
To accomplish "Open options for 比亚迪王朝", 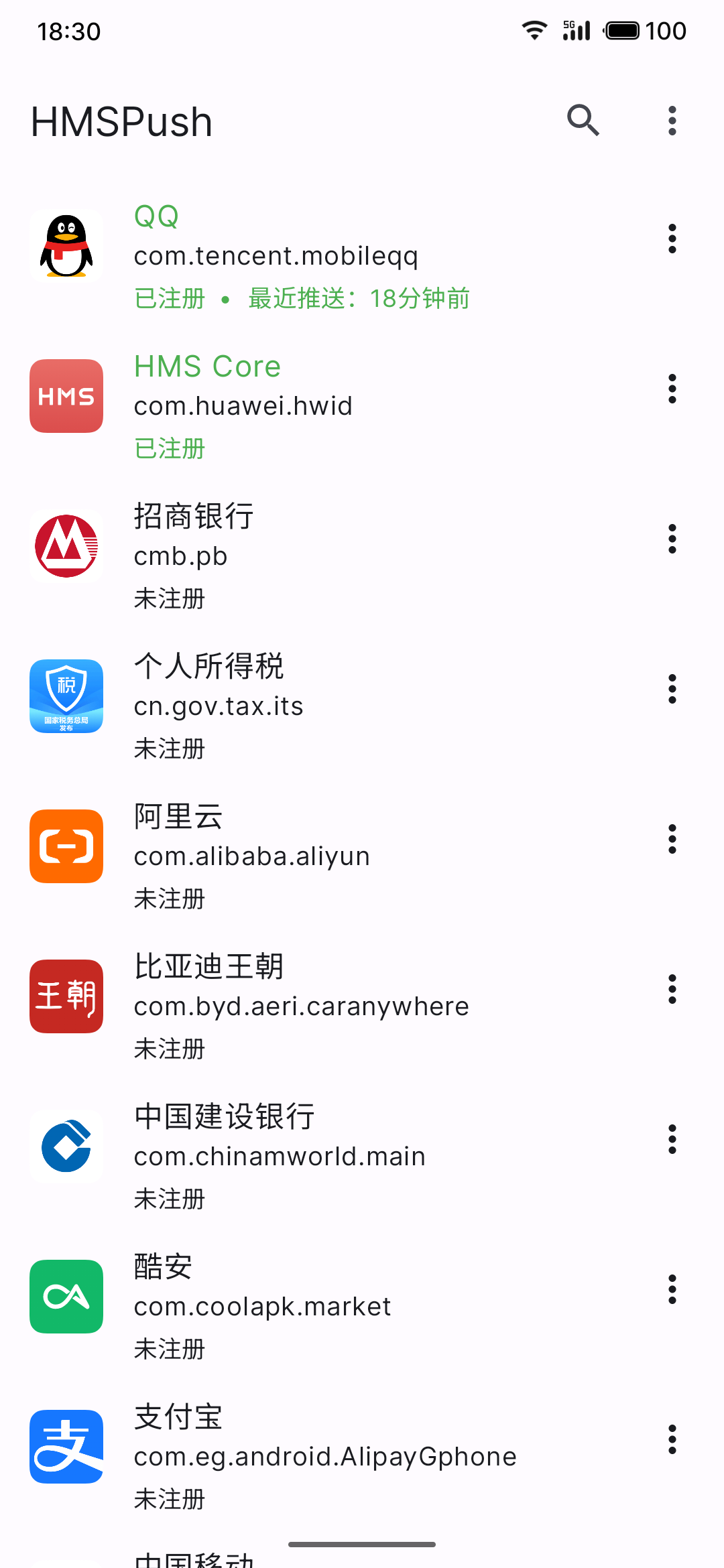I will pos(672,990).
